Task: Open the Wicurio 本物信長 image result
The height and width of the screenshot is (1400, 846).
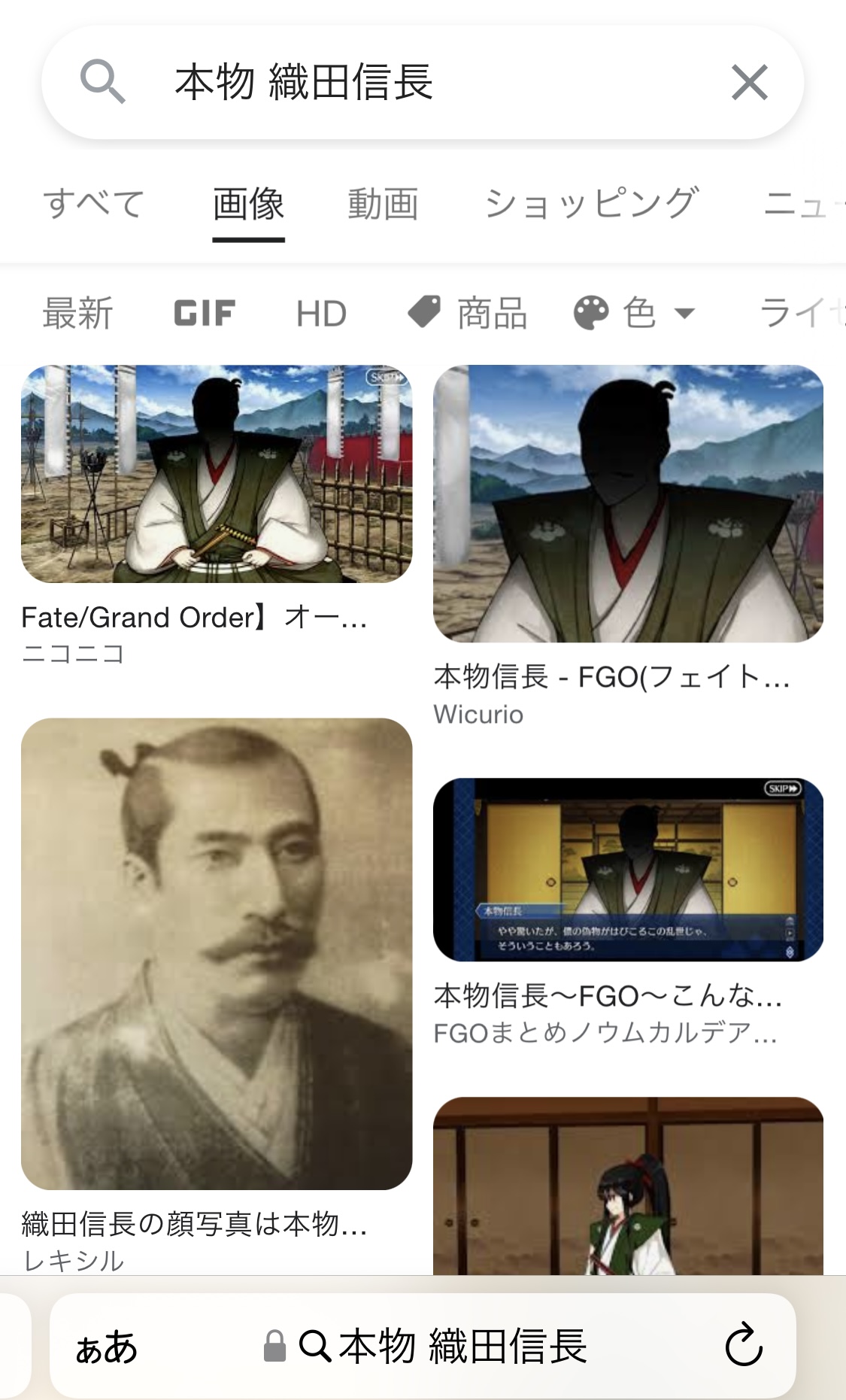Action: [x=628, y=503]
